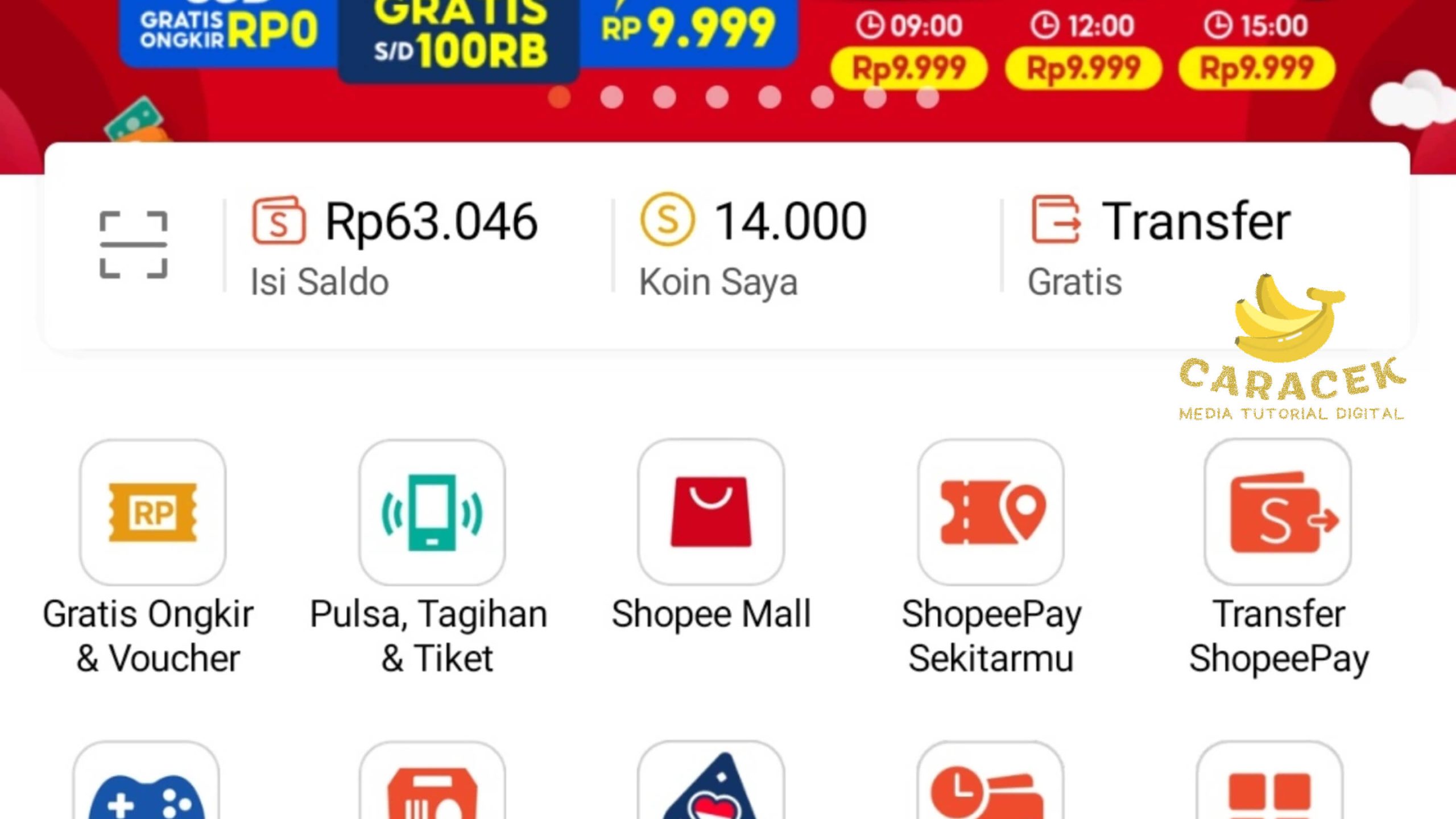The height and width of the screenshot is (819, 1456).
Task: Open the game controller tile
Action: pyautogui.click(x=147, y=788)
